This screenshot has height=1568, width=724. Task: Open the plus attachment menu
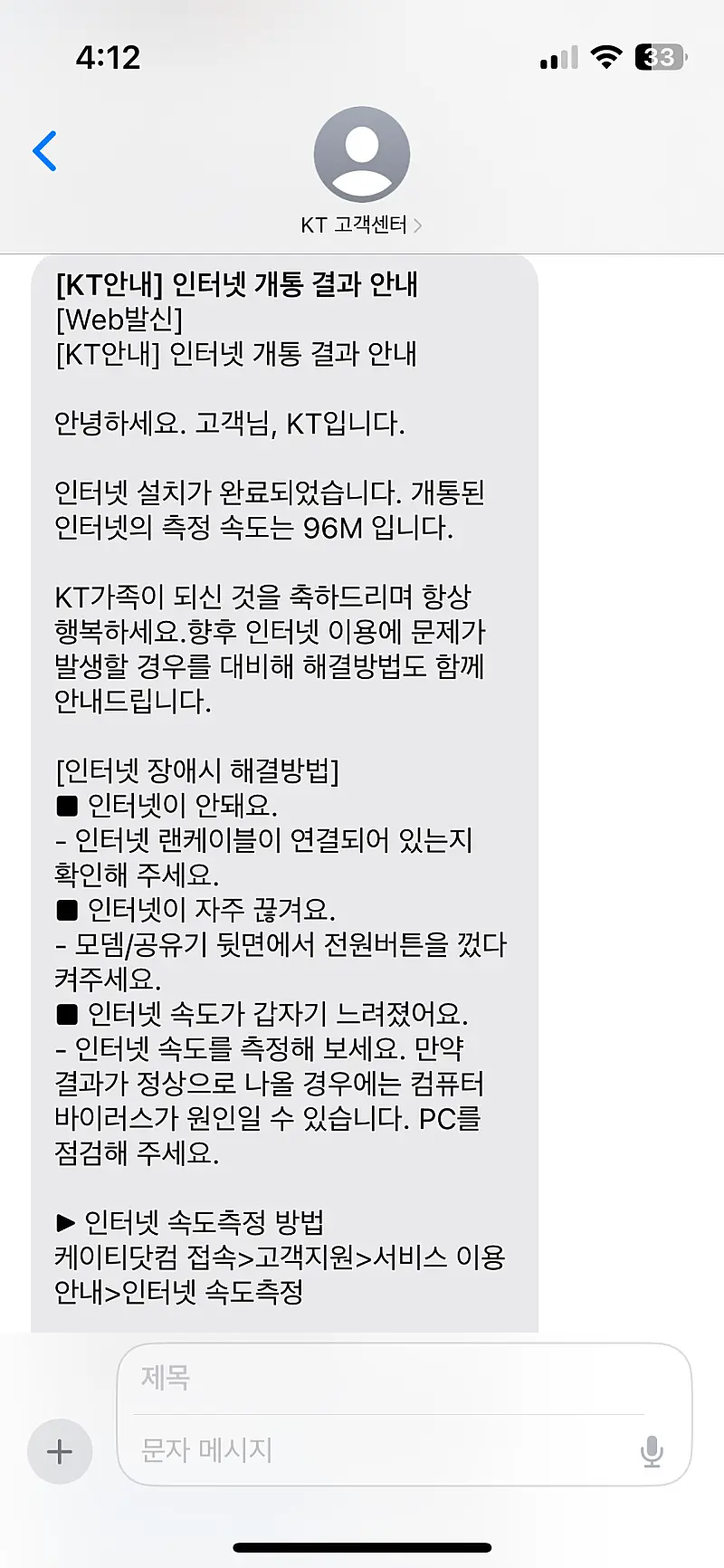pyautogui.click(x=60, y=1451)
